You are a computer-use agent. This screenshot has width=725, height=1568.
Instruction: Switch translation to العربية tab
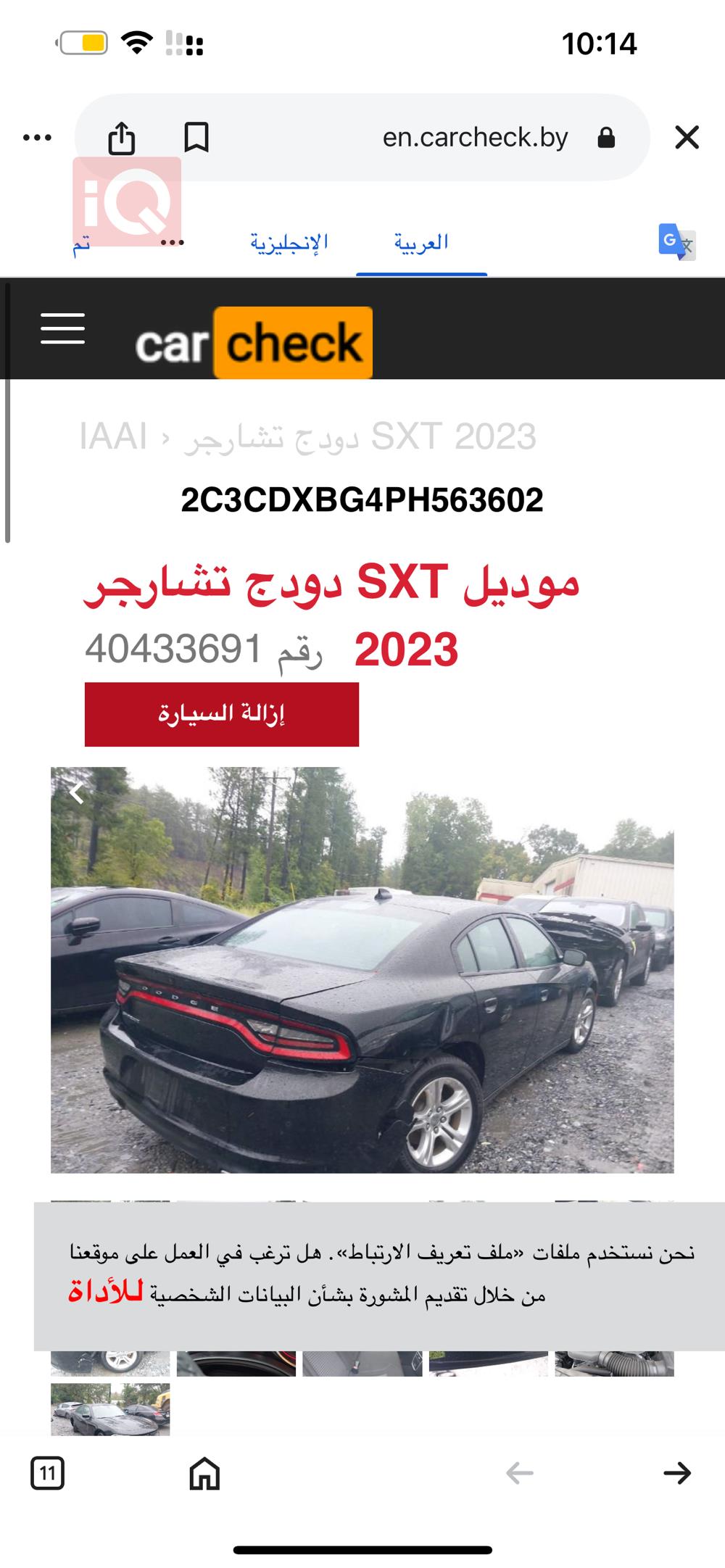(x=421, y=242)
